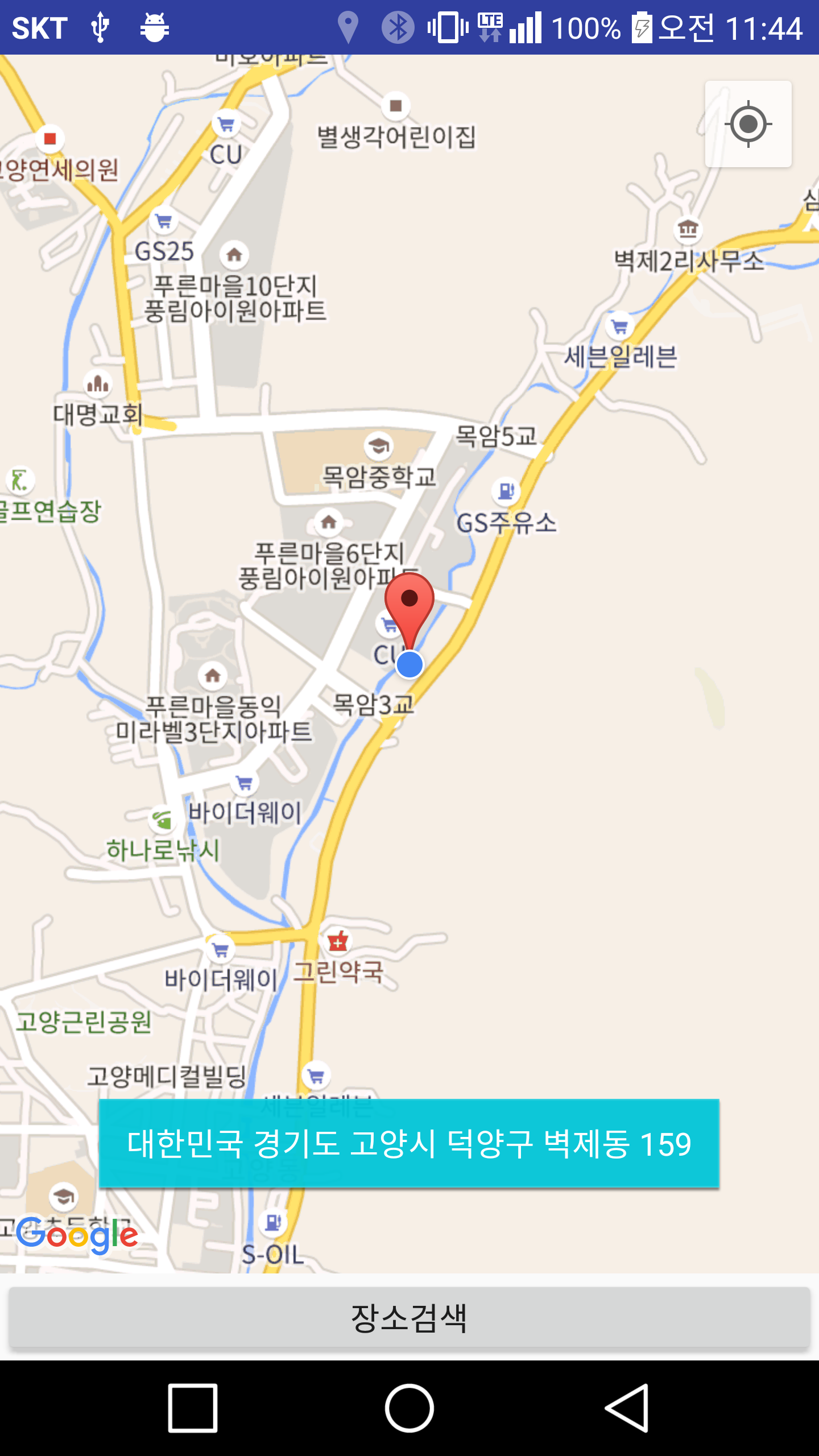This screenshot has height=1456, width=819.
Task: Tap the 세븐일레븐 marker near 벽제2리사무소
Action: click(619, 327)
